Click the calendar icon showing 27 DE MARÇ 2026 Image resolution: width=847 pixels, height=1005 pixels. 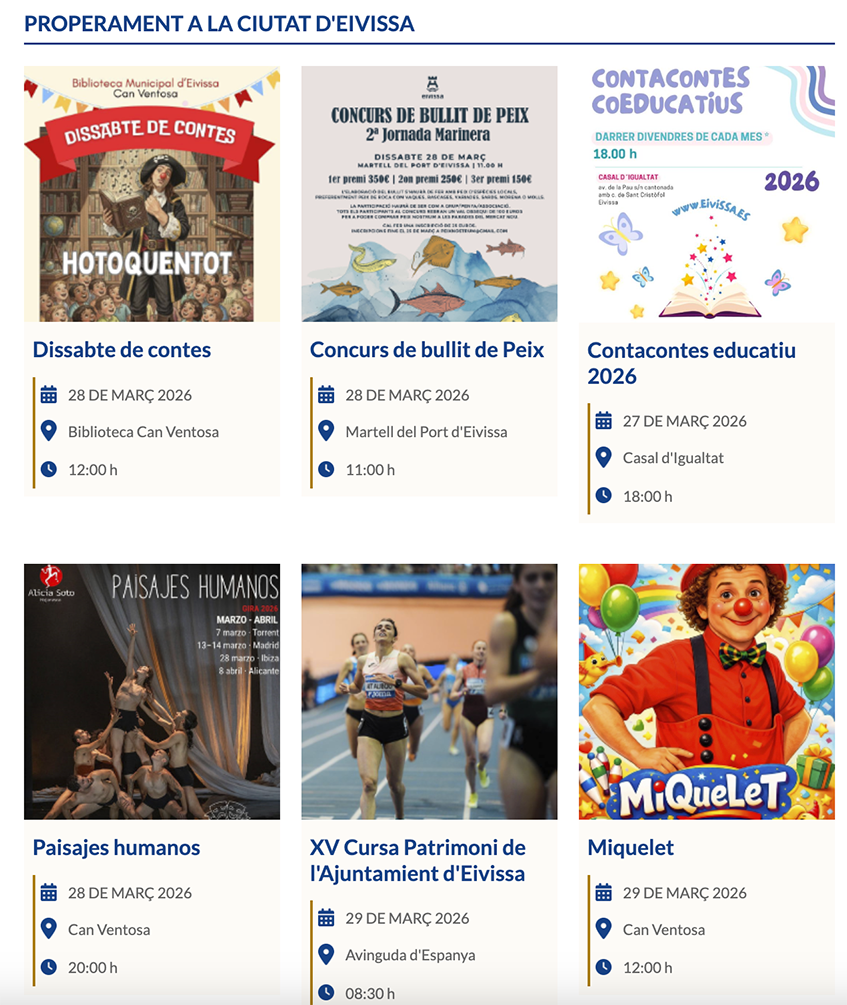click(602, 421)
